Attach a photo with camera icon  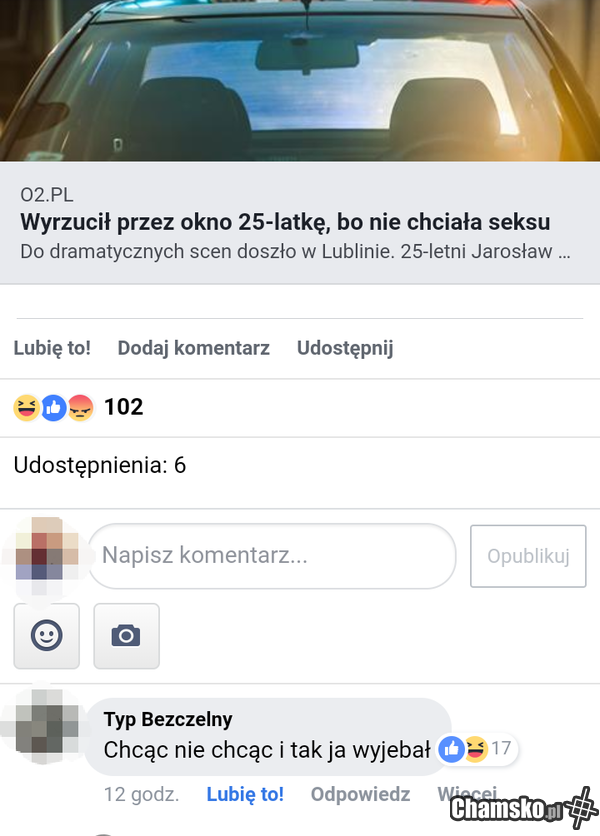pyautogui.click(x=126, y=635)
